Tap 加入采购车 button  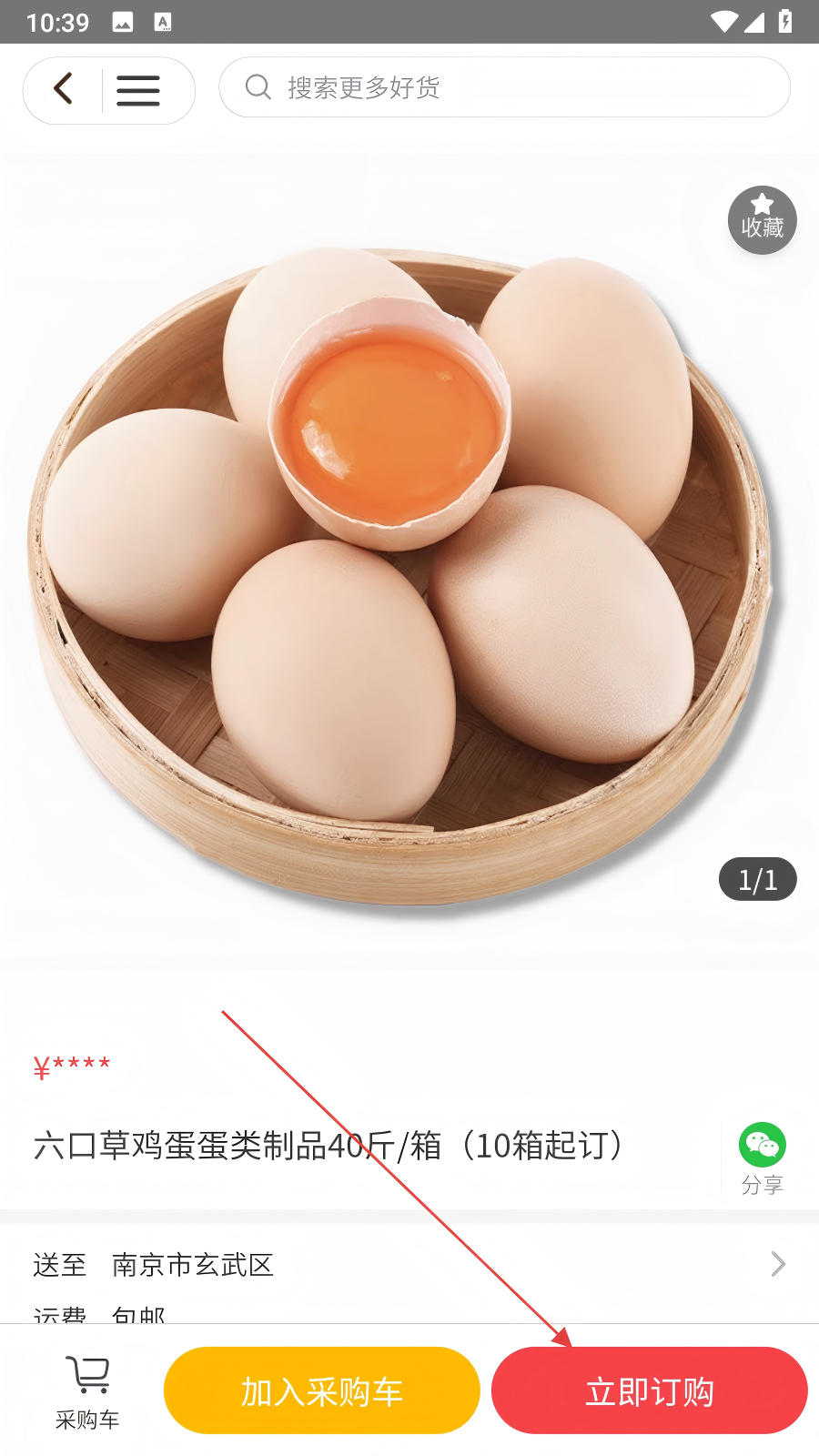(321, 1390)
